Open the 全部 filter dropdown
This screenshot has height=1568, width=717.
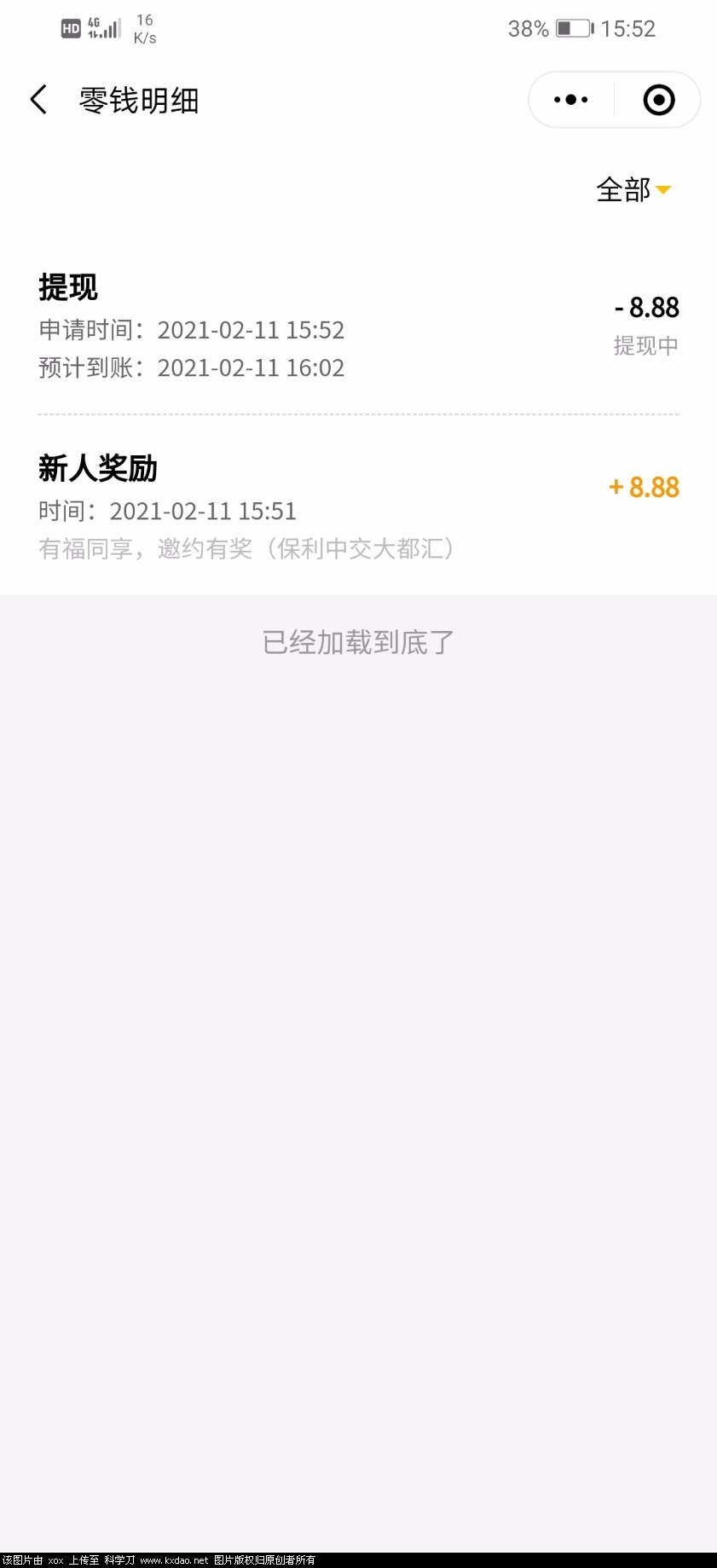(623, 190)
